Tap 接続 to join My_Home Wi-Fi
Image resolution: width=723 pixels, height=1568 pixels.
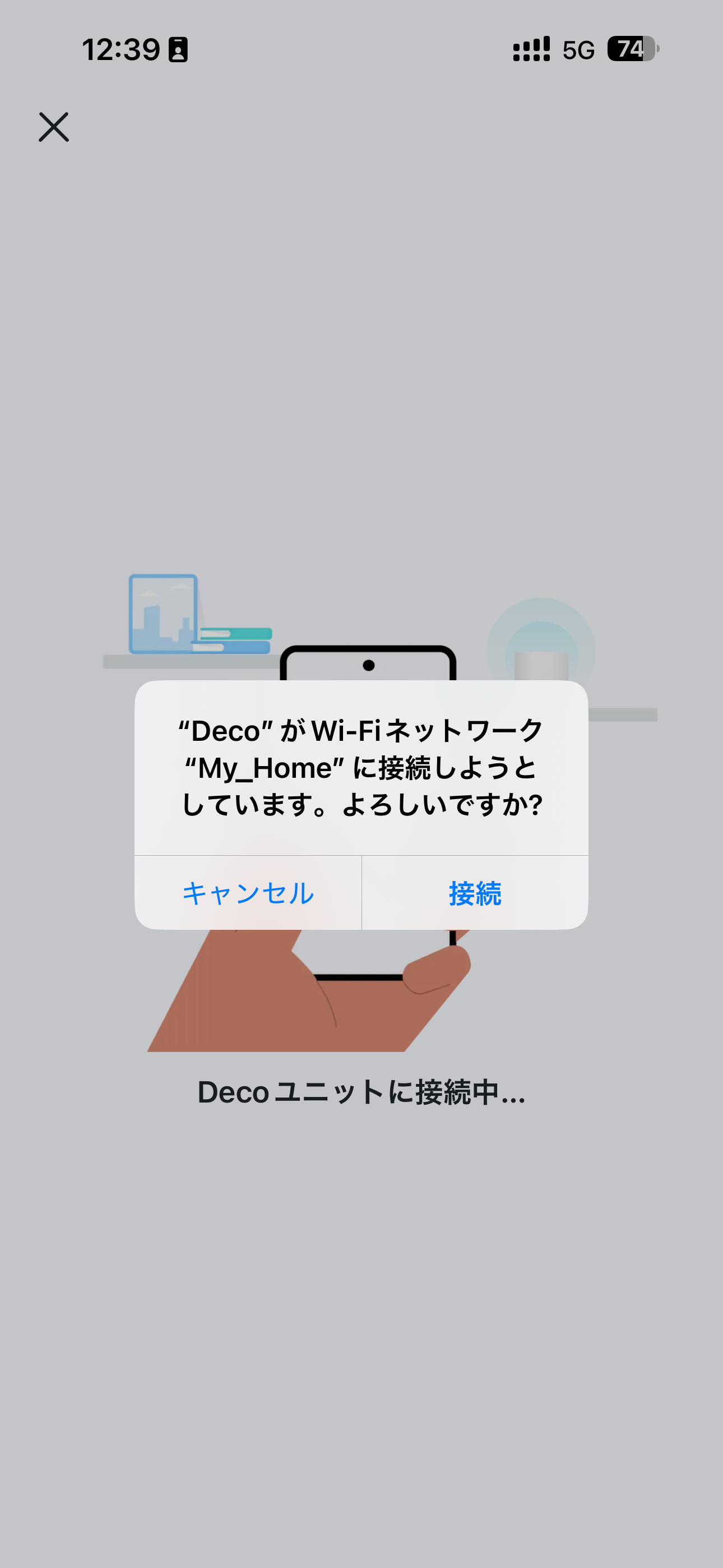coord(475,893)
